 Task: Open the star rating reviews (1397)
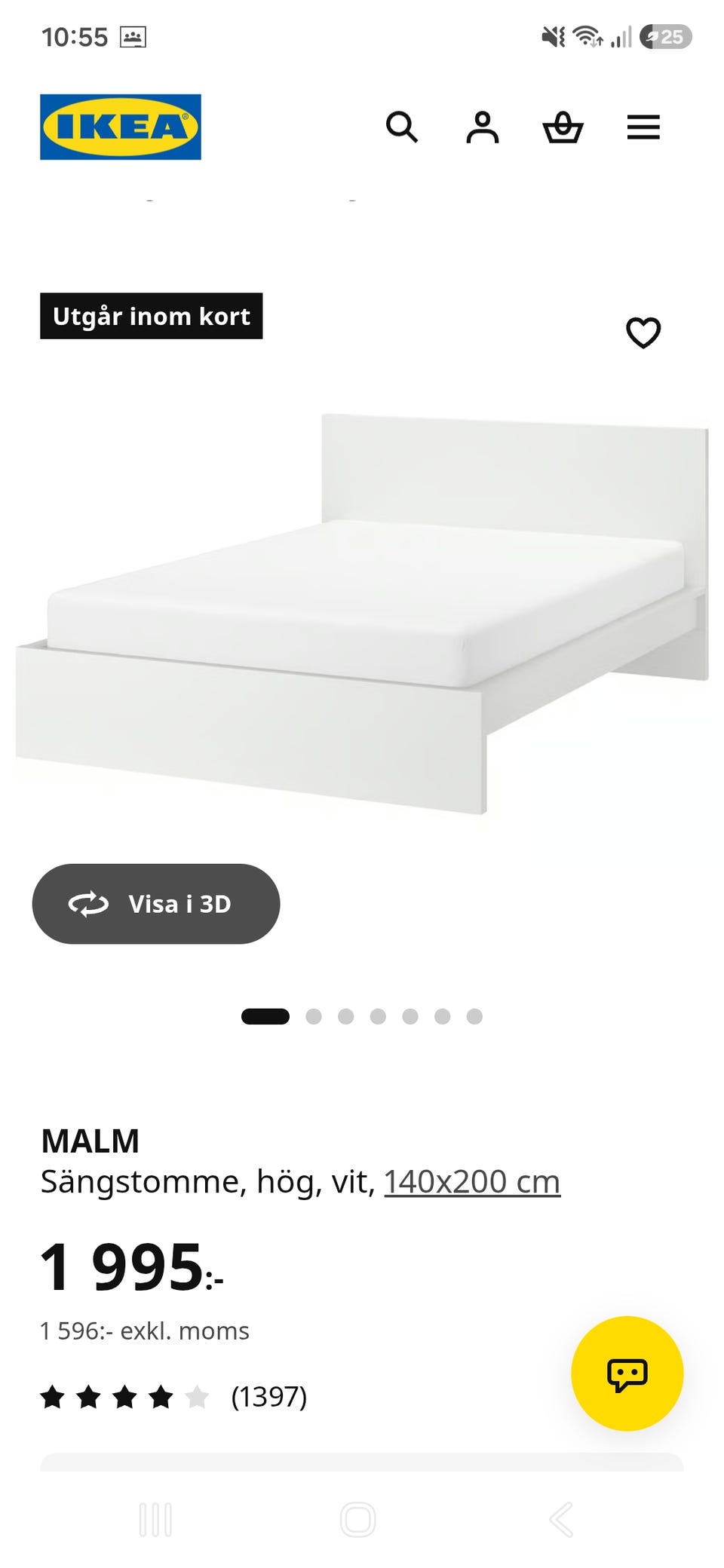click(173, 1397)
